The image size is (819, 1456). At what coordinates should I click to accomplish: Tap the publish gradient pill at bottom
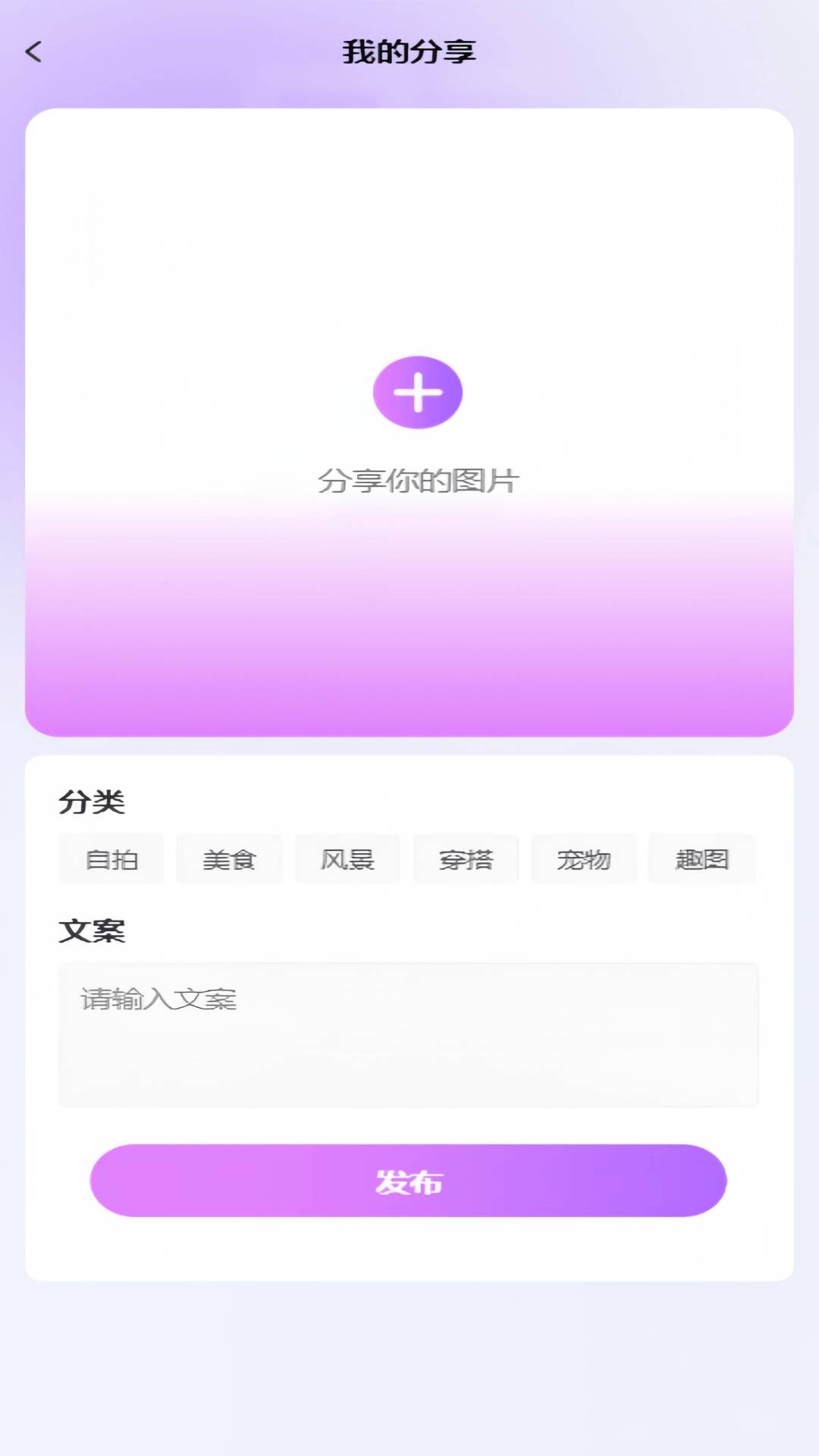[407, 1180]
